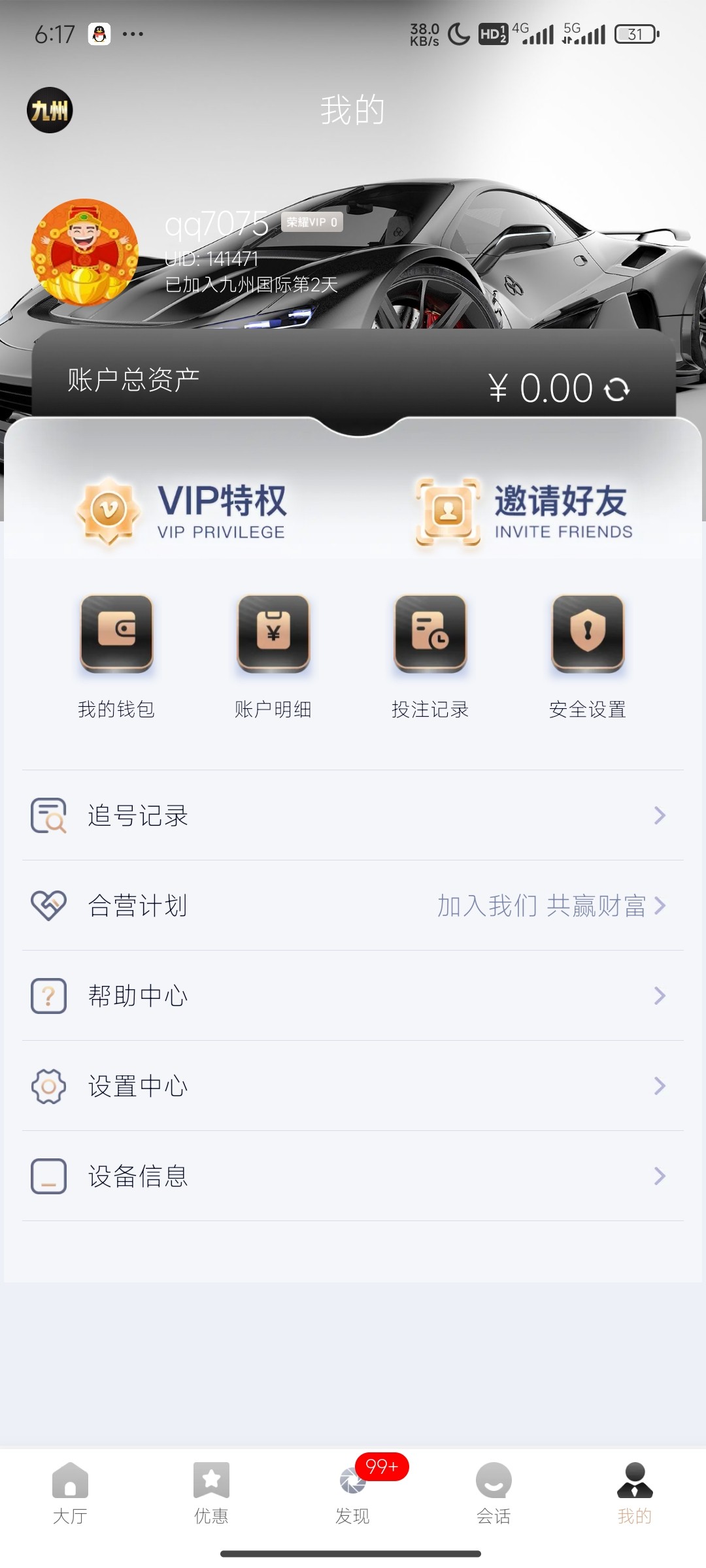
Task: Open the 追号记录 row
Action: (353, 815)
